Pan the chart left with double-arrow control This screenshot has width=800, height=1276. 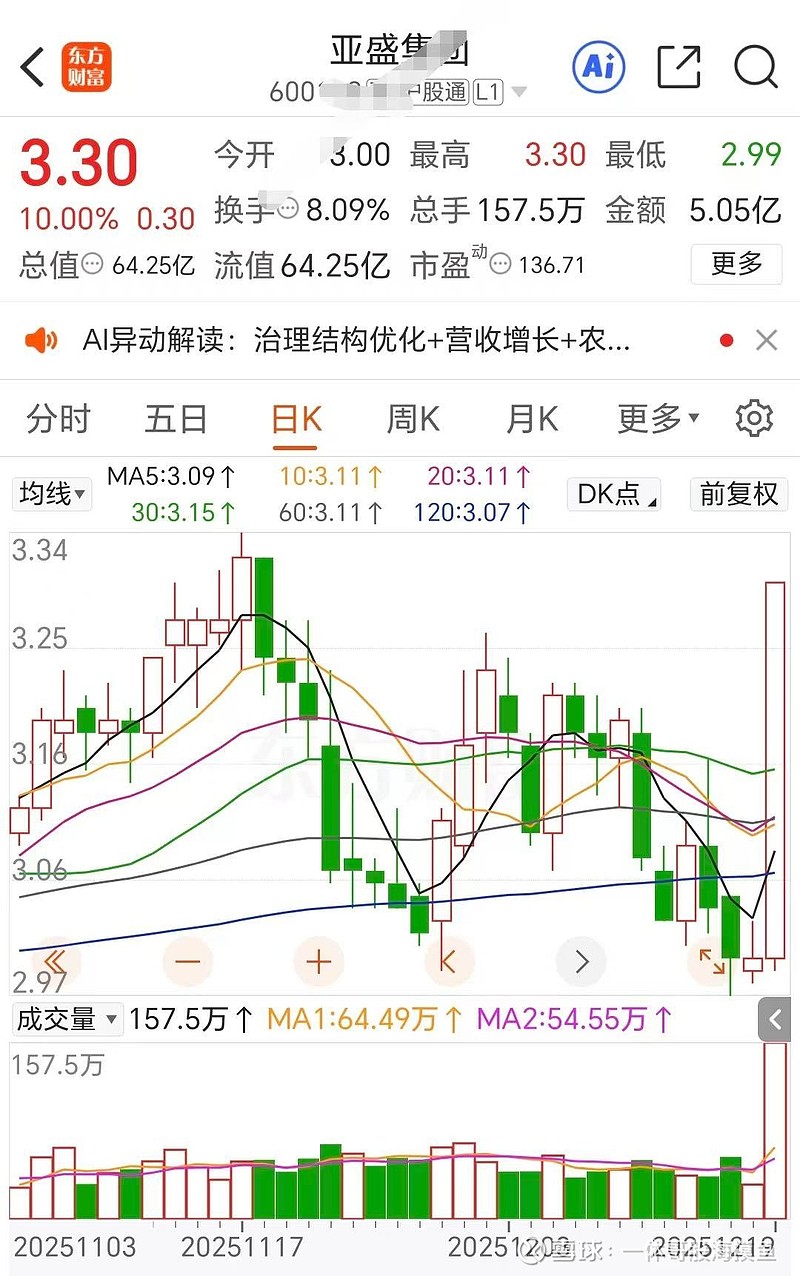pyautogui.click(x=55, y=961)
